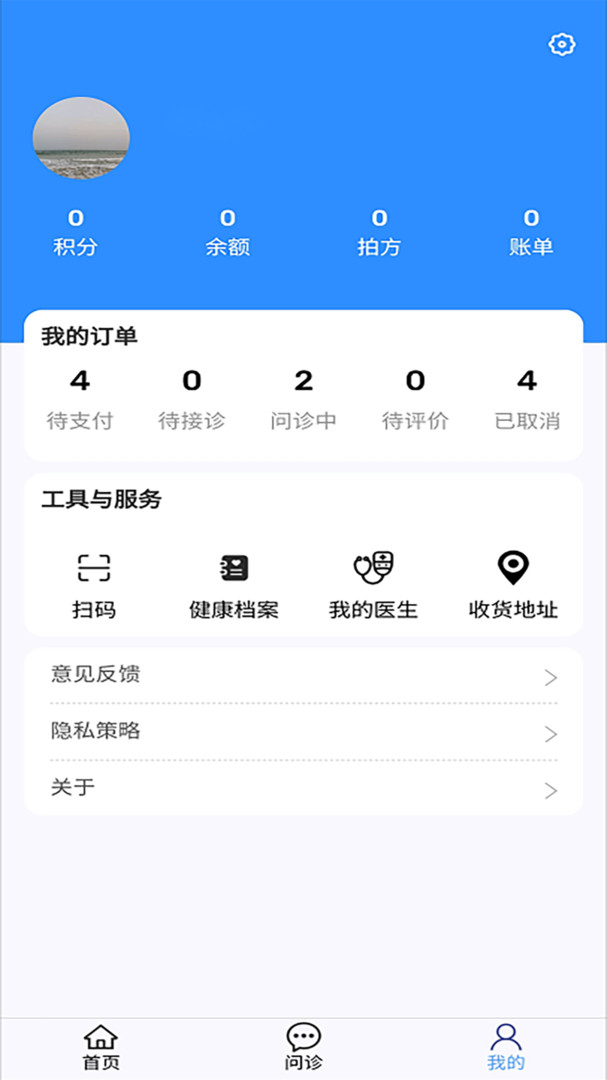This screenshot has width=607, height=1080.
Task: Open 待评价 orders
Action: [415, 400]
